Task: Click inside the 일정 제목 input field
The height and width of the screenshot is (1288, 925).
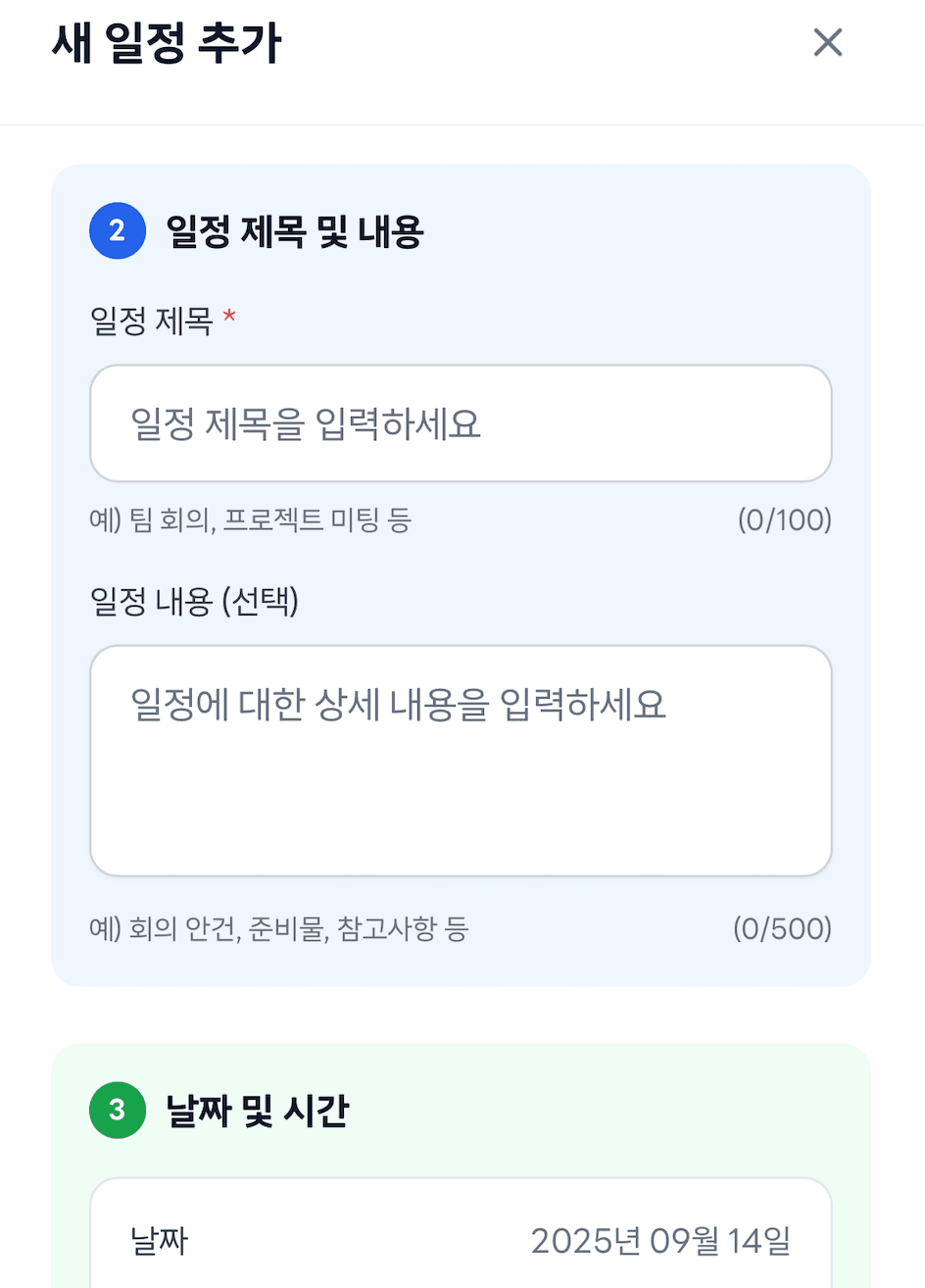Action: click(461, 422)
